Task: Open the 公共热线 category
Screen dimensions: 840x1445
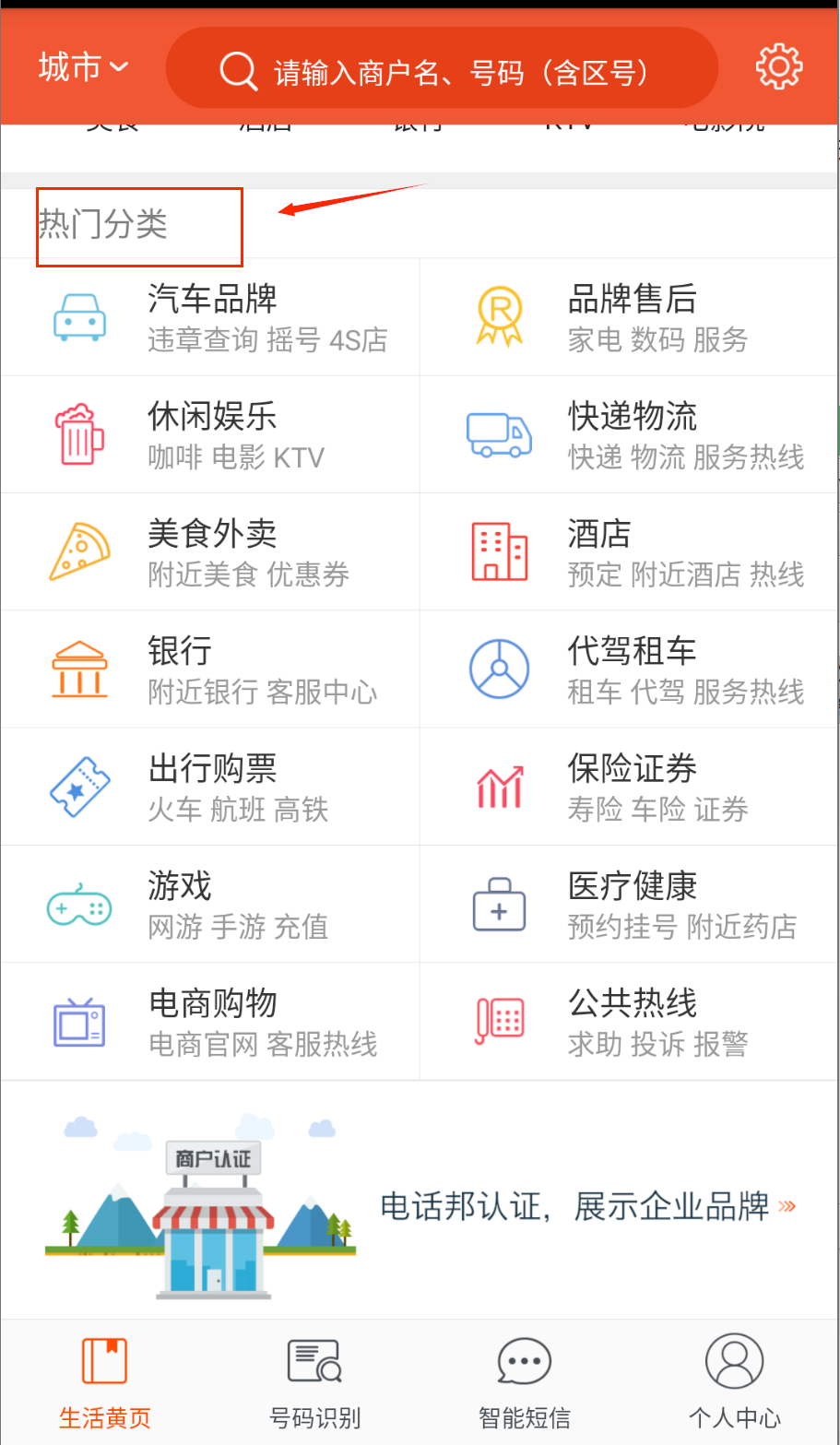Action: 630,1021
